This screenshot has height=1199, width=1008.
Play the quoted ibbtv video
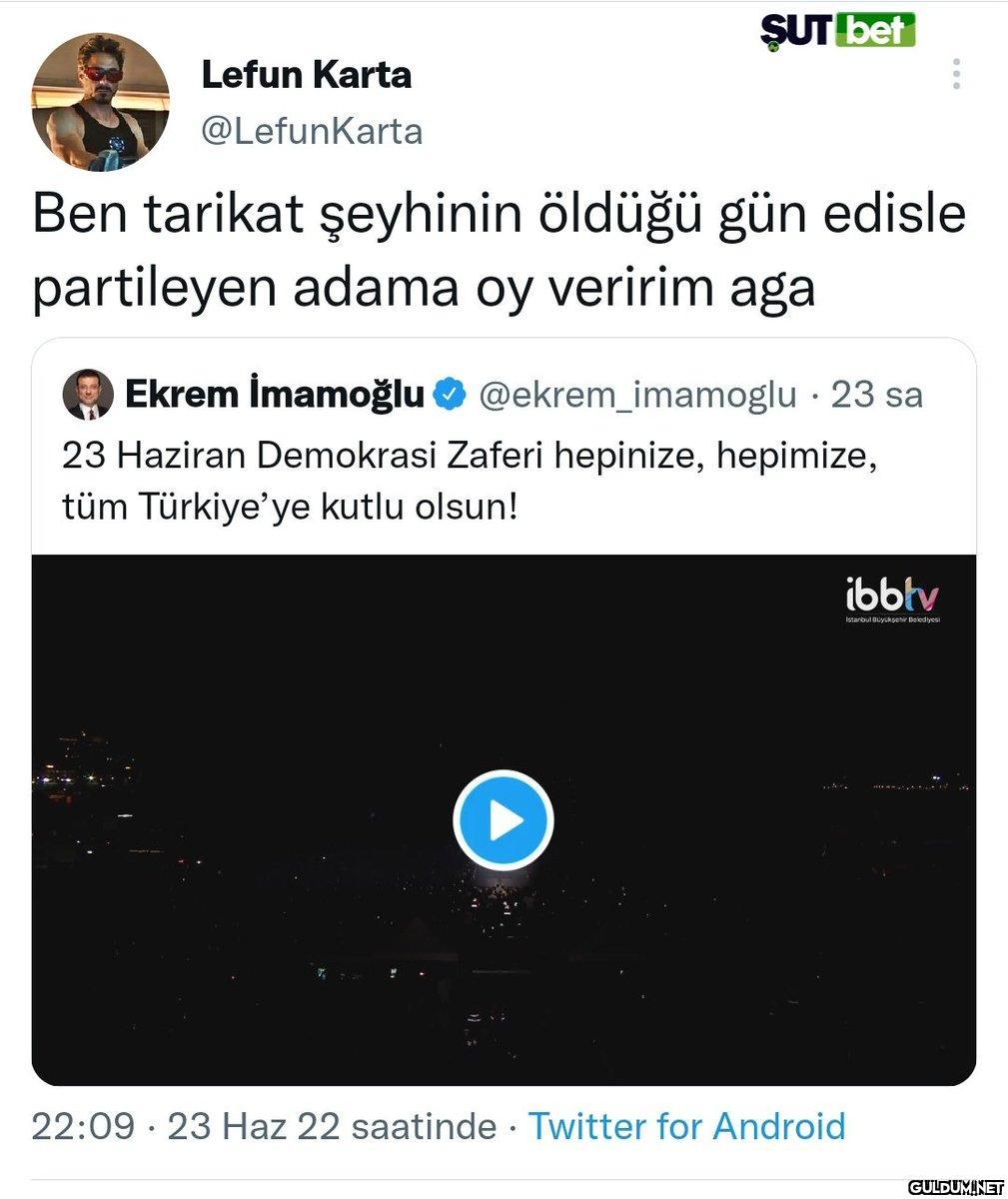(503, 820)
